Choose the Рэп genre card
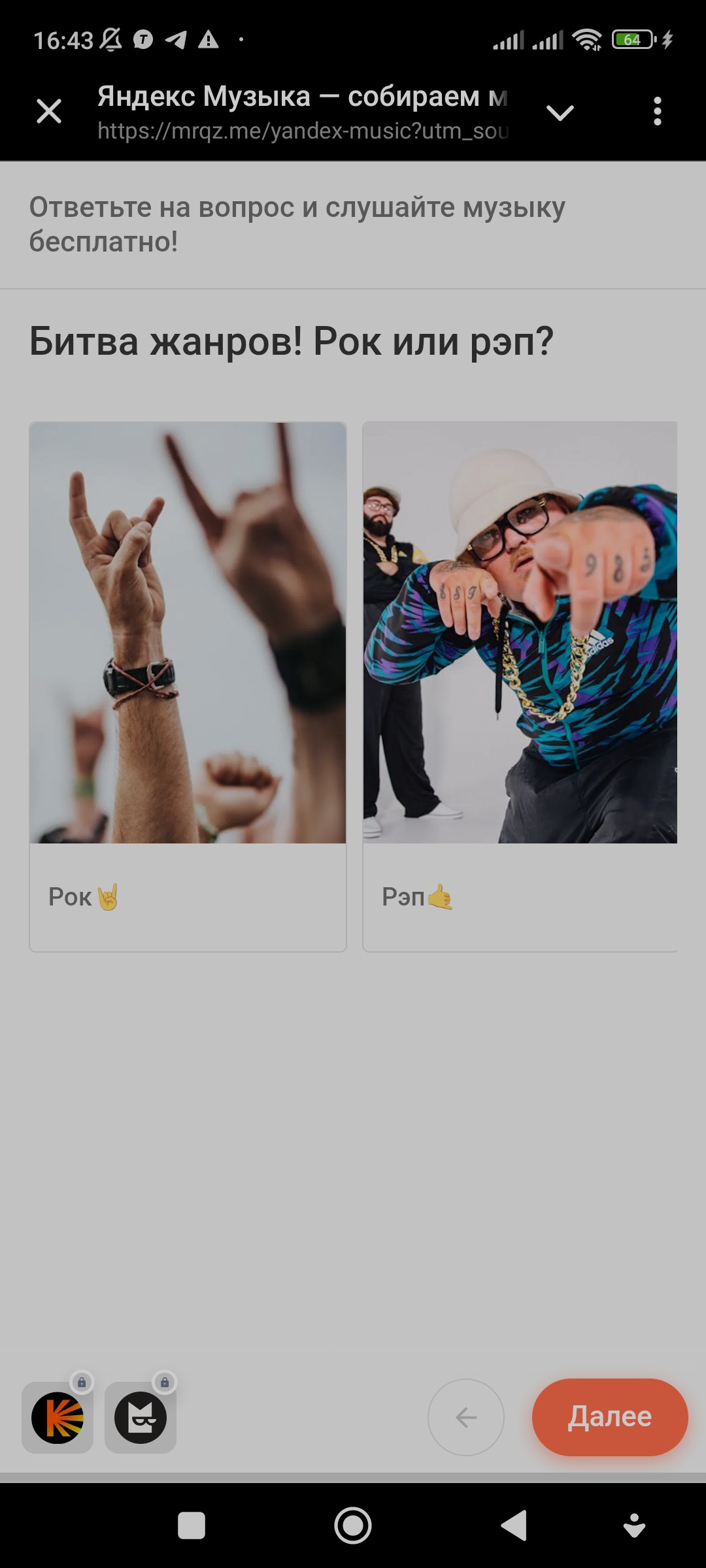Image resolution: width=706 pixels, height=1568 pixels. click(520, 687)
